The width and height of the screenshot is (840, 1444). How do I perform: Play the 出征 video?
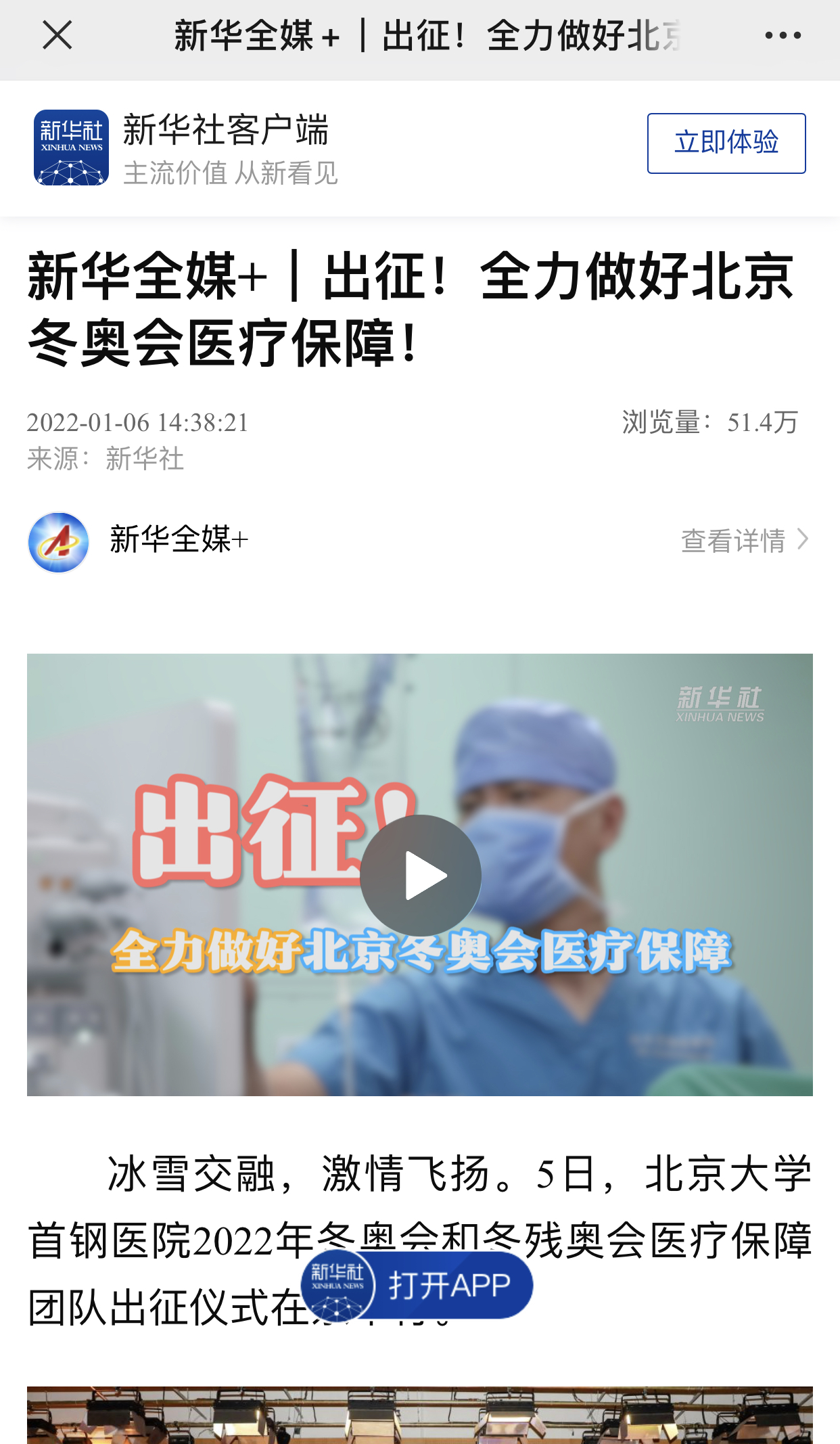click(x=420, y=876)
